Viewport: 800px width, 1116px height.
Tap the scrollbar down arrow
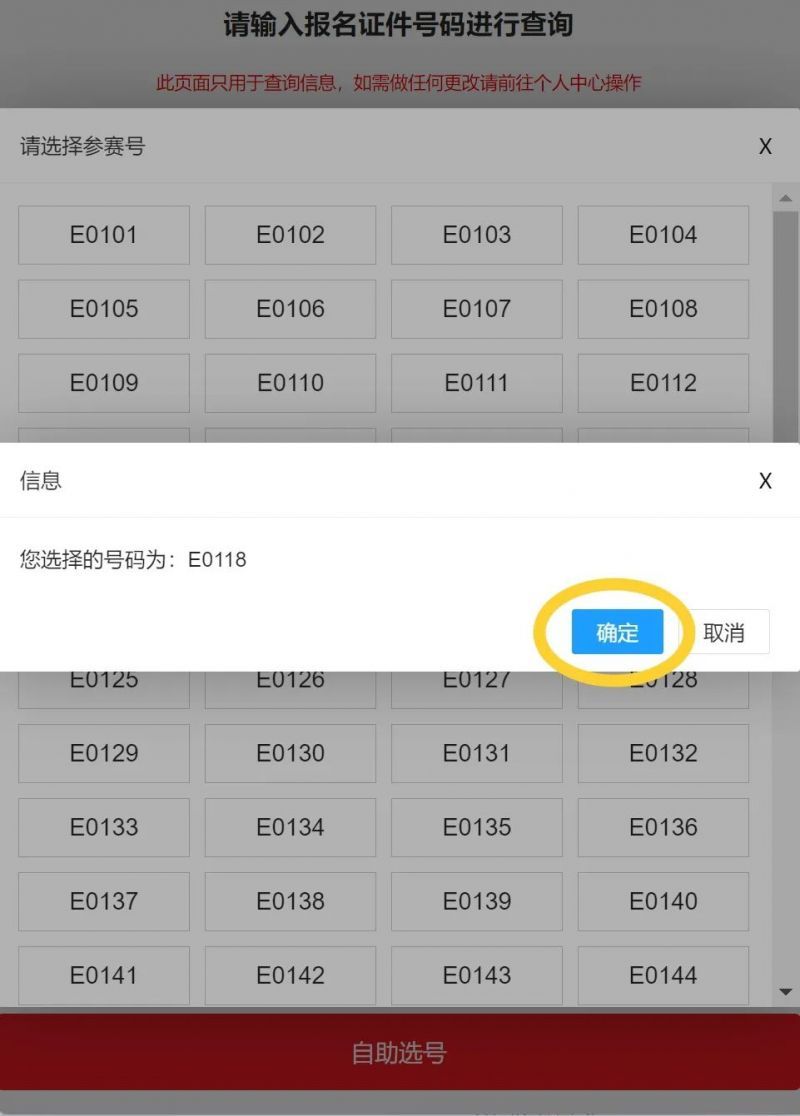[x=785, y=992]
